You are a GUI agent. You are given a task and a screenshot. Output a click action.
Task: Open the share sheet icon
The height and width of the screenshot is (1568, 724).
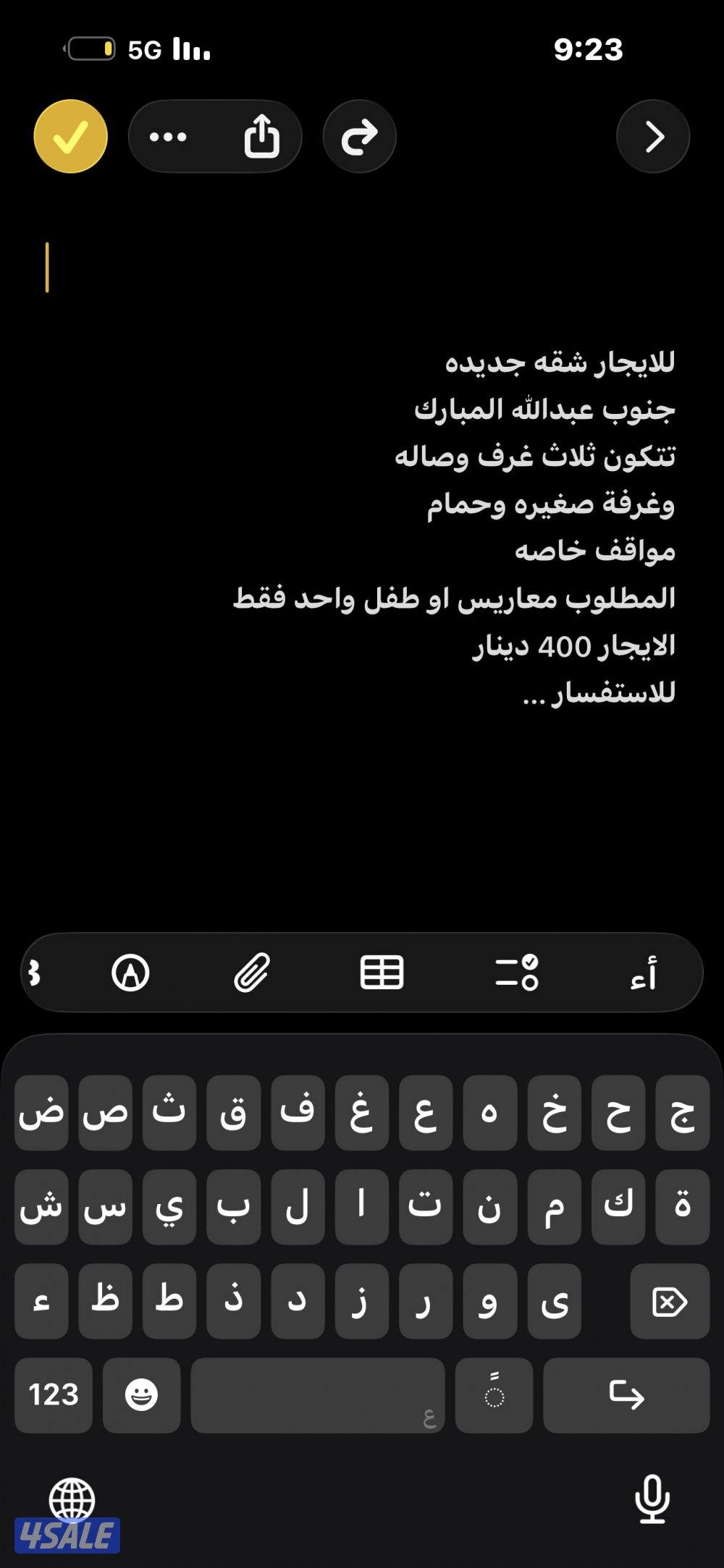tap(262, 137)
